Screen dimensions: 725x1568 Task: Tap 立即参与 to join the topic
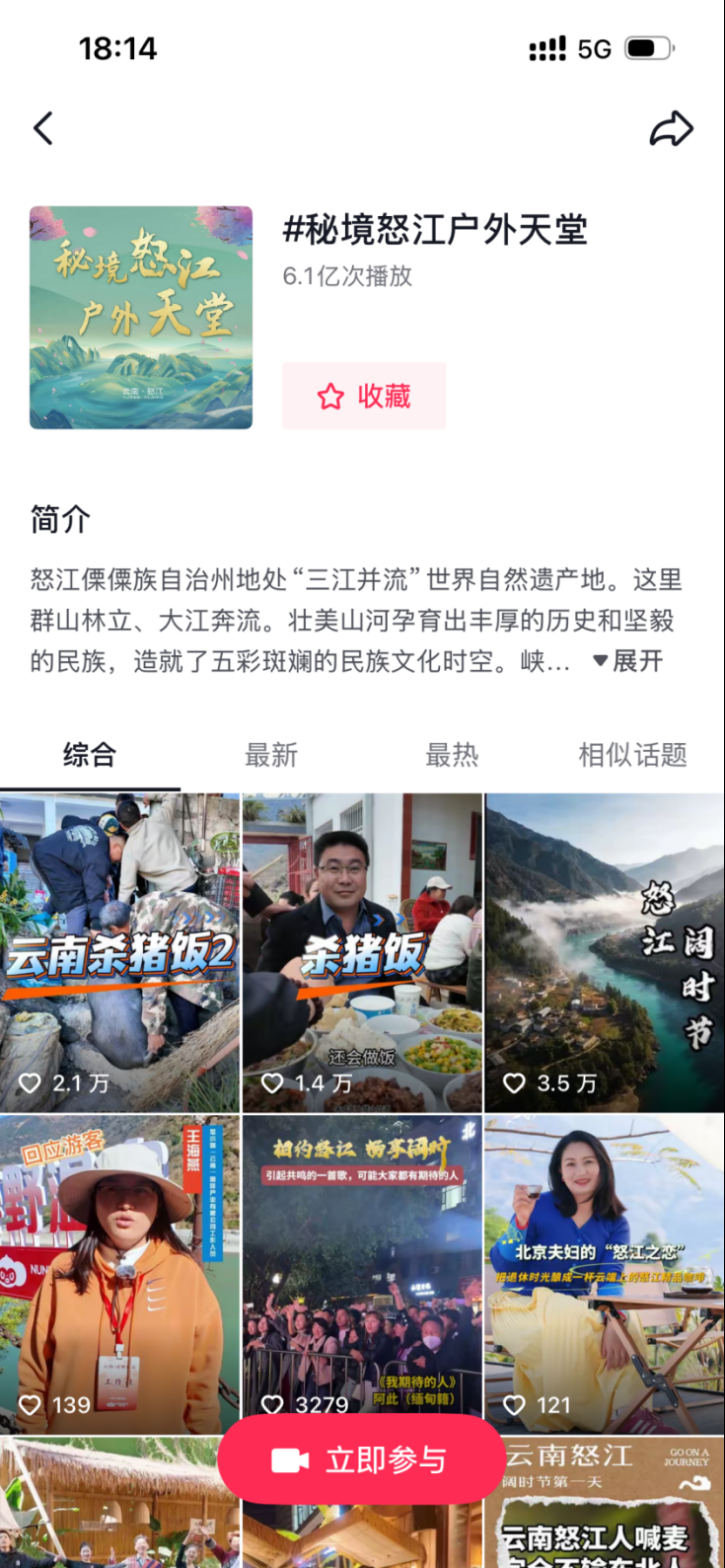coord(361,1459)
